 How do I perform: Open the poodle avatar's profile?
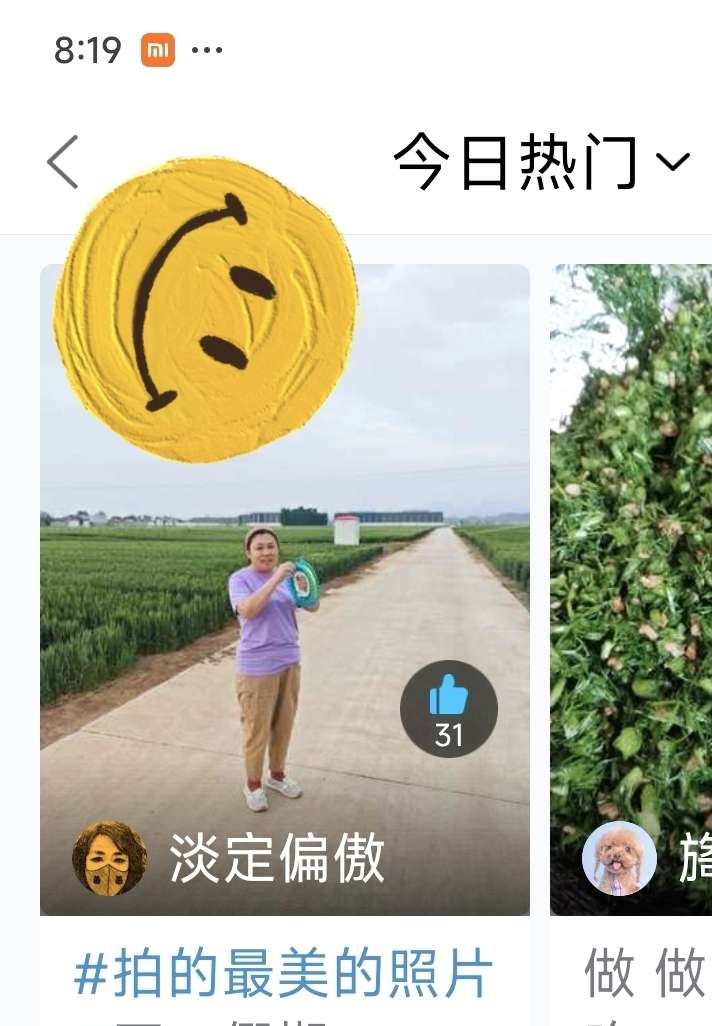[619, 858]
